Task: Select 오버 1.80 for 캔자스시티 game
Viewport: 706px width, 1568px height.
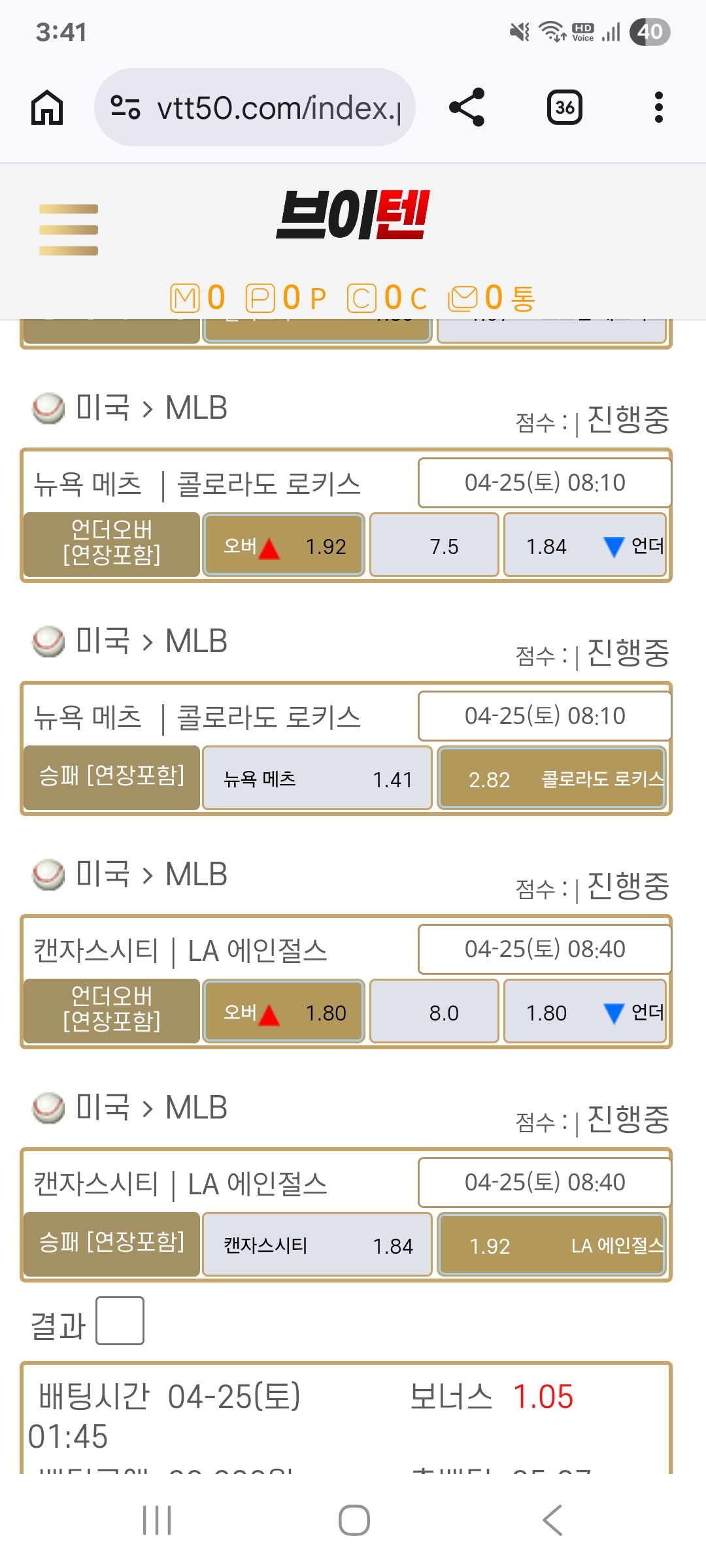Action: click(284, 1012)
